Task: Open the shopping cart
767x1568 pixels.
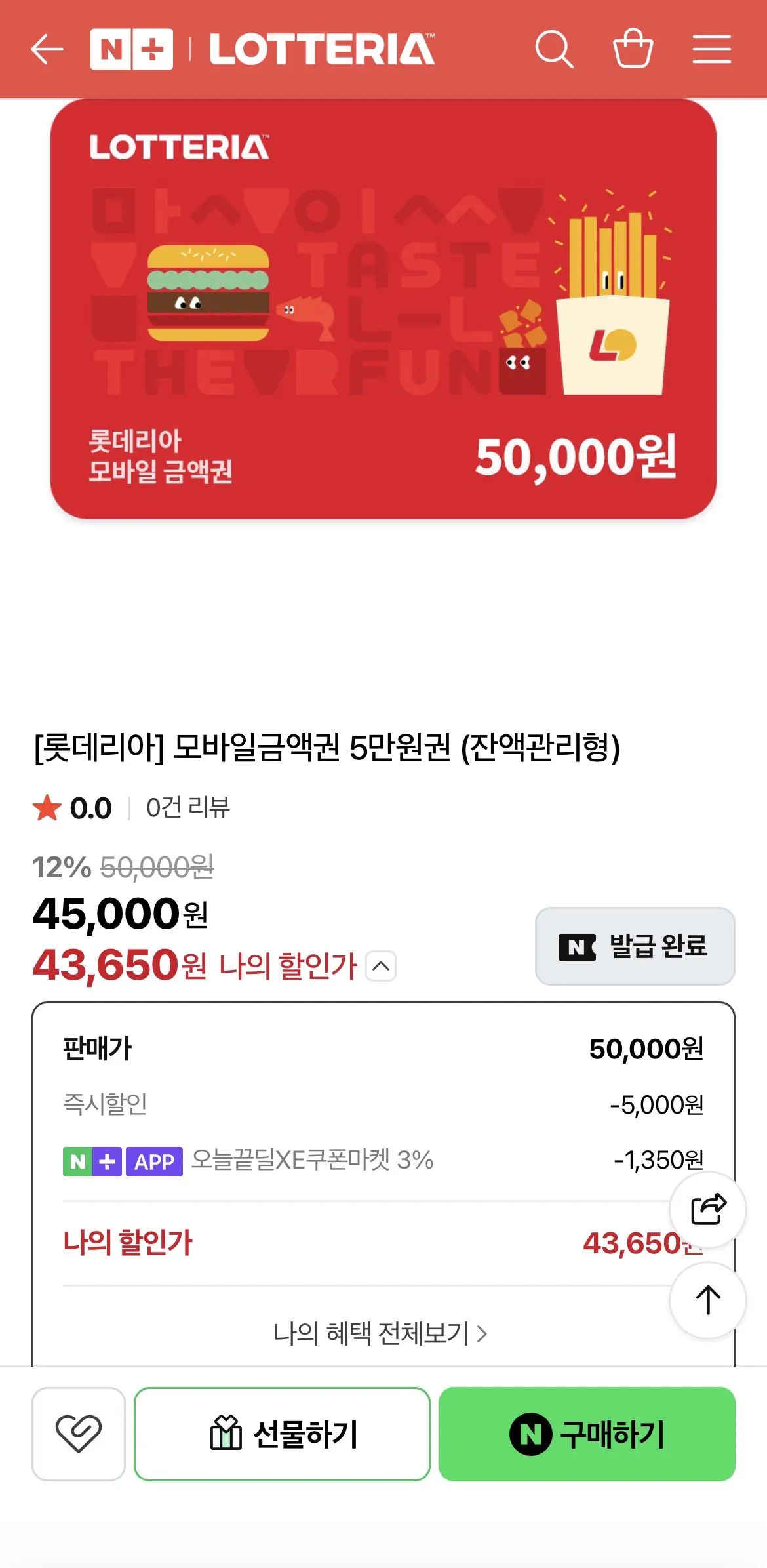Action: pyautogui.click(x=633, y=49)
